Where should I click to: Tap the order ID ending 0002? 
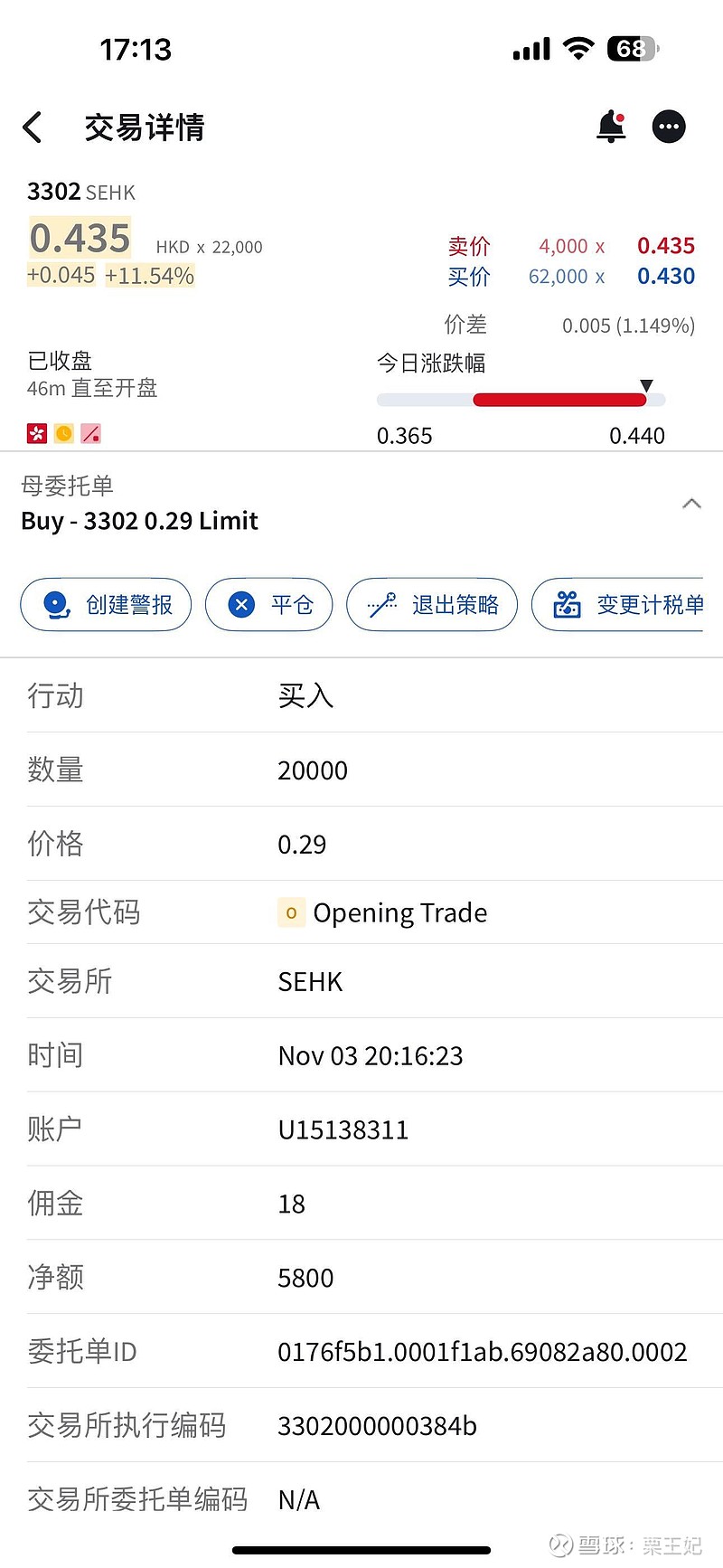point(483,1351)
